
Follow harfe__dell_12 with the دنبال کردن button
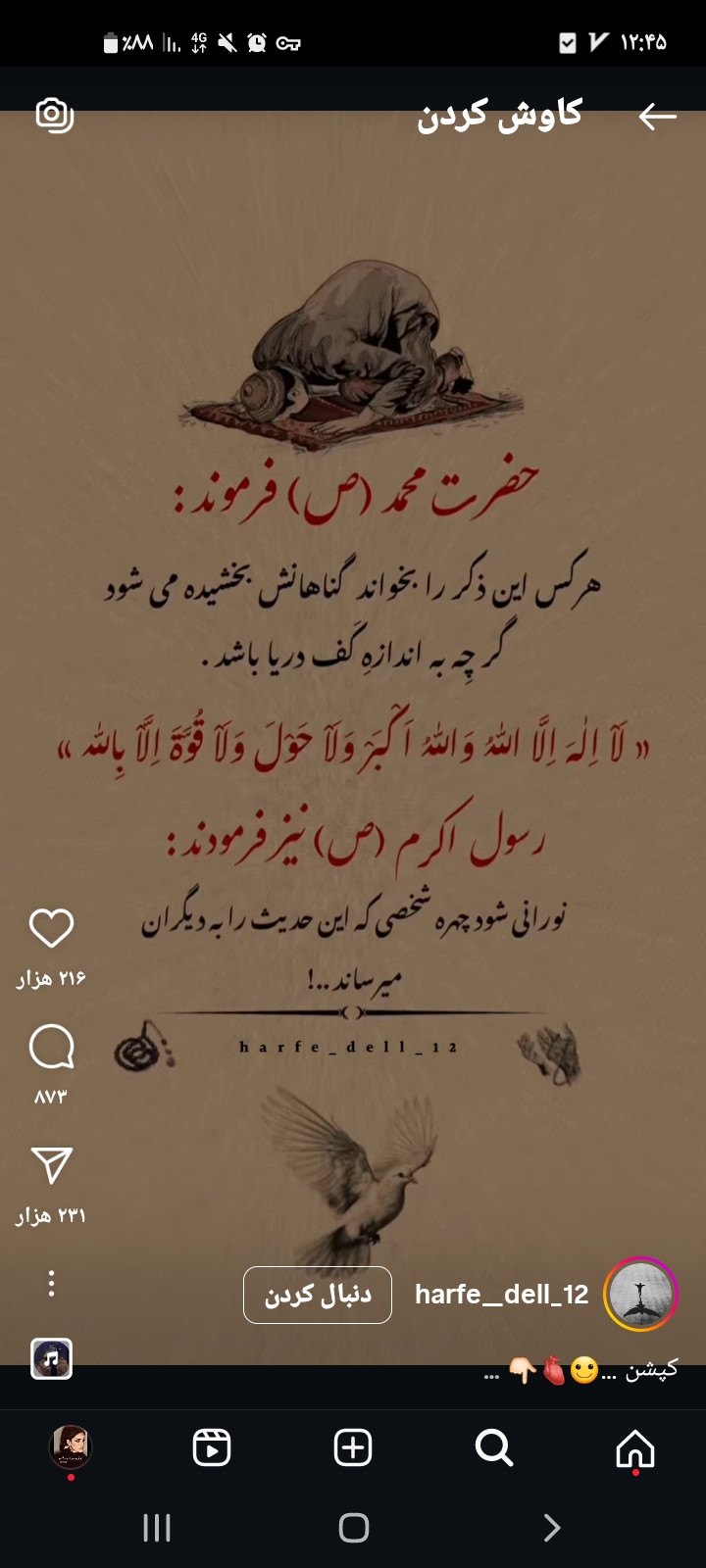pos(318,1295)
